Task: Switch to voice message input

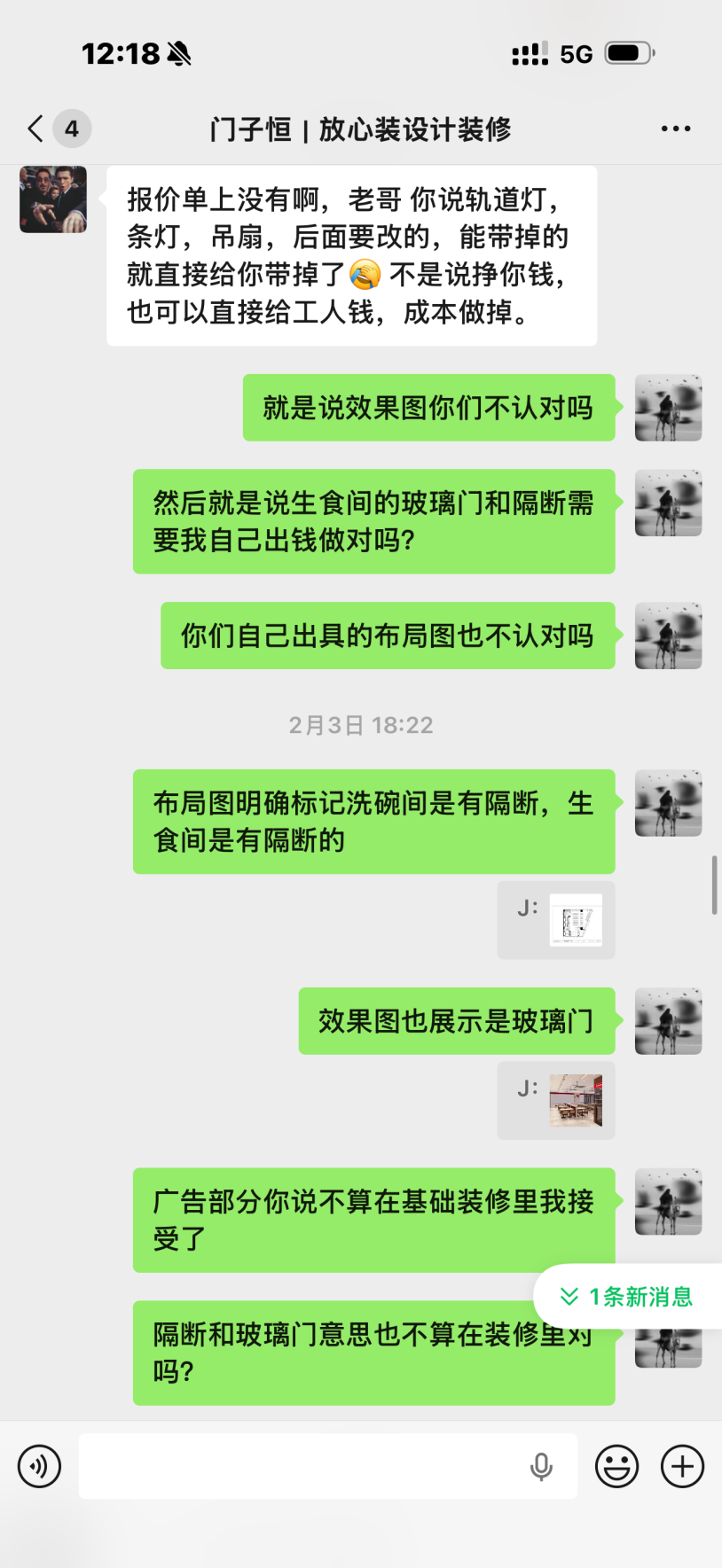Action: [x=40, y=1465]
